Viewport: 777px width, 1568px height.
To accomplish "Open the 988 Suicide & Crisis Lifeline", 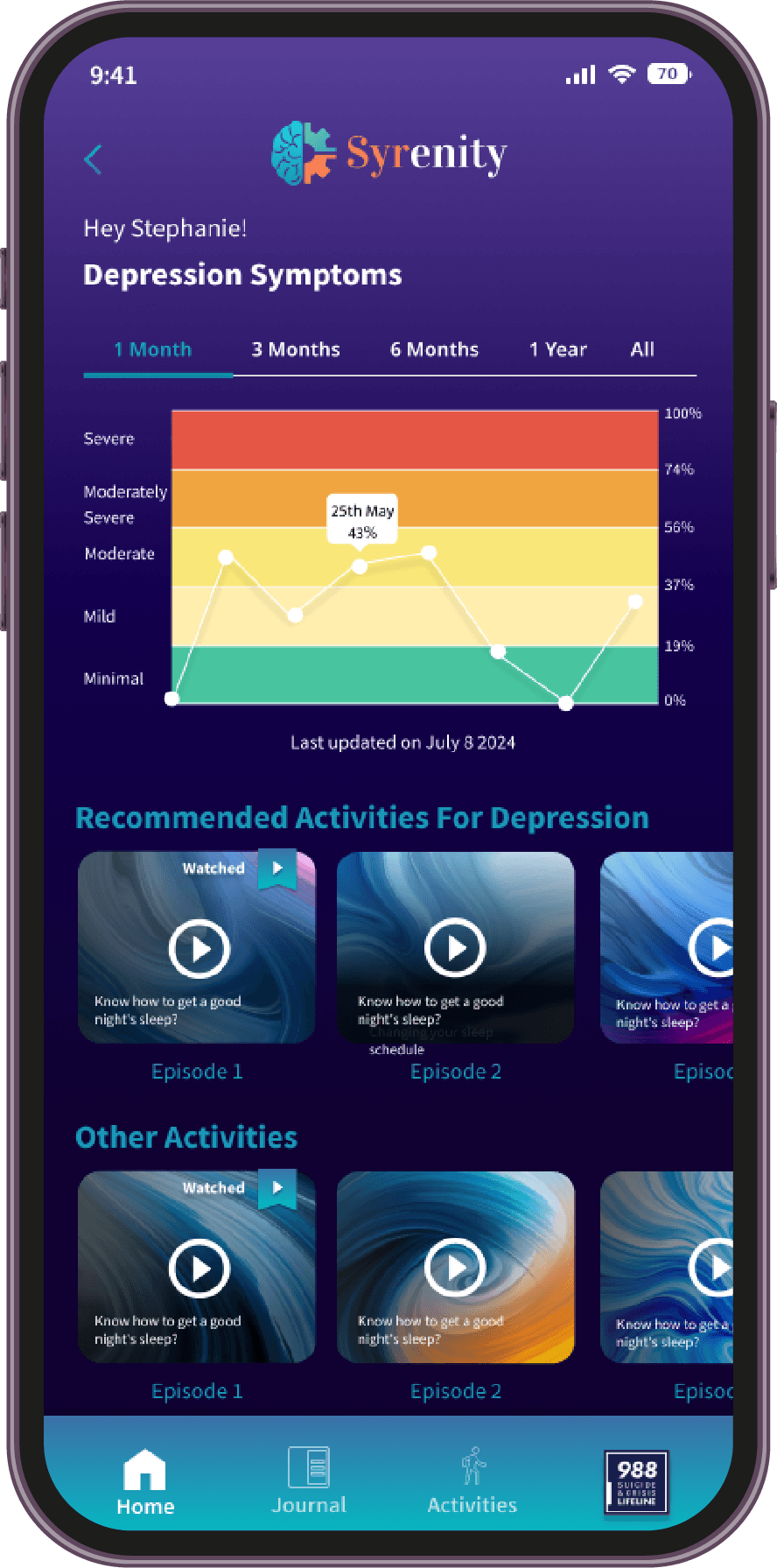I will click(636, 1481).
